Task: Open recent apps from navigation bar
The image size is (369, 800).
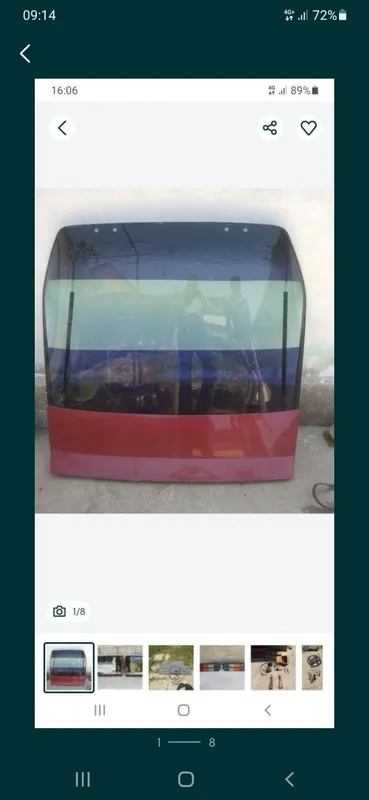Action: point(83,779)
